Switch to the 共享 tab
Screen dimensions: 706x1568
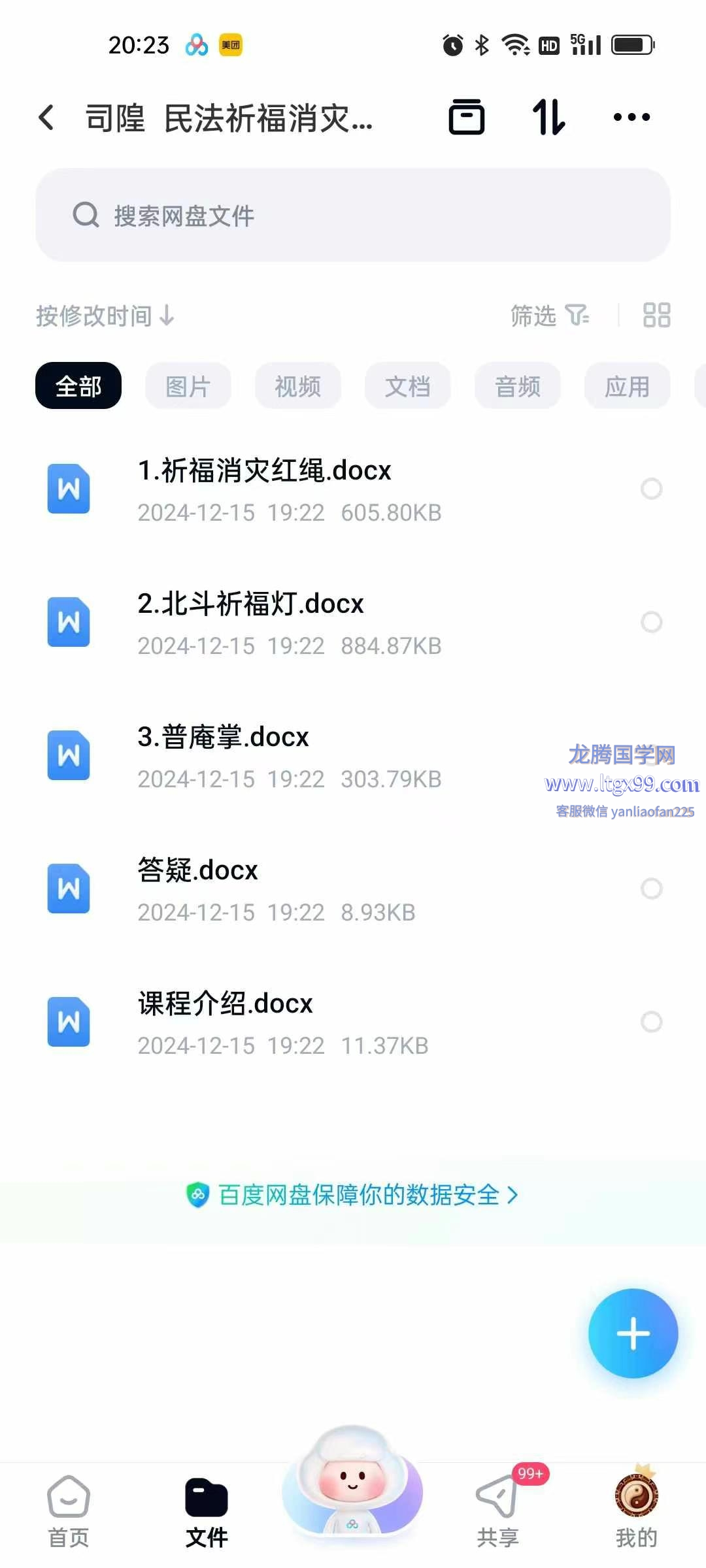(498, 1512)
